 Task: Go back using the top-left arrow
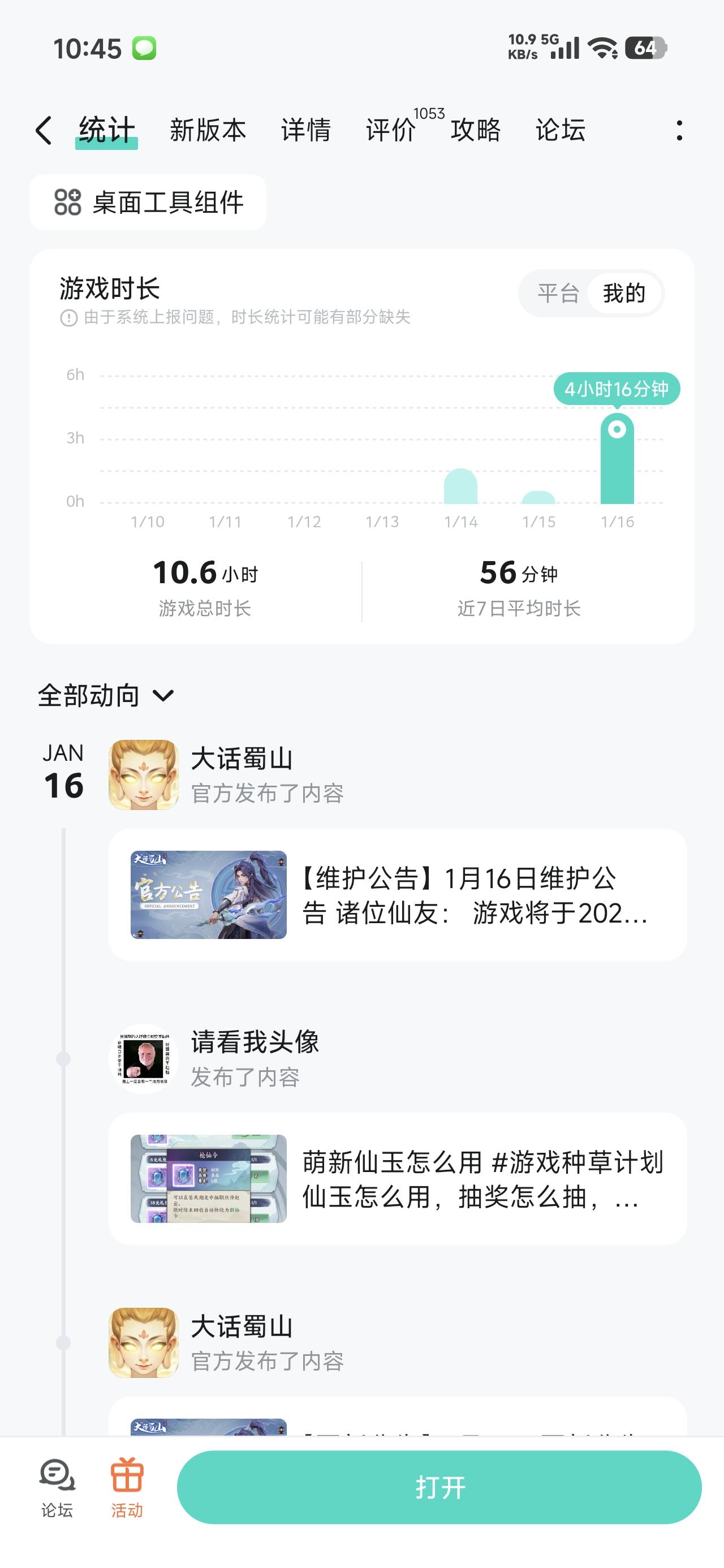click(43, 130)
